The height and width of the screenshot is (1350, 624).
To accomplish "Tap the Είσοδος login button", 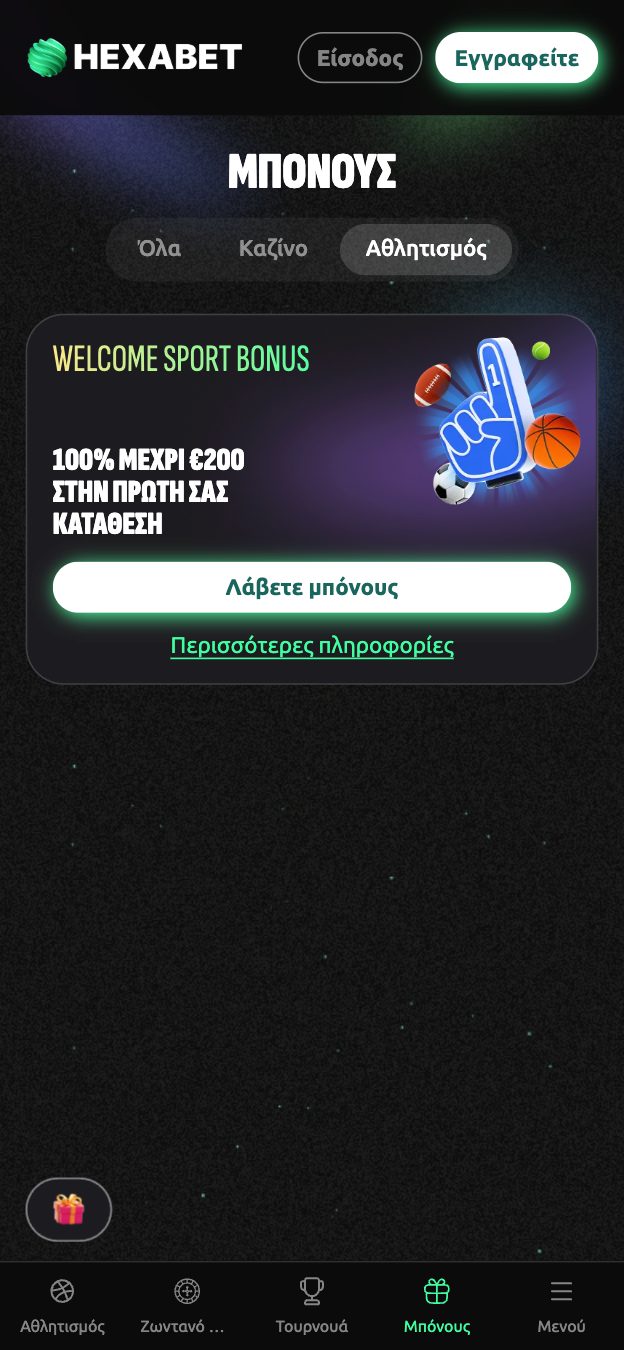I will click(360, 58).
